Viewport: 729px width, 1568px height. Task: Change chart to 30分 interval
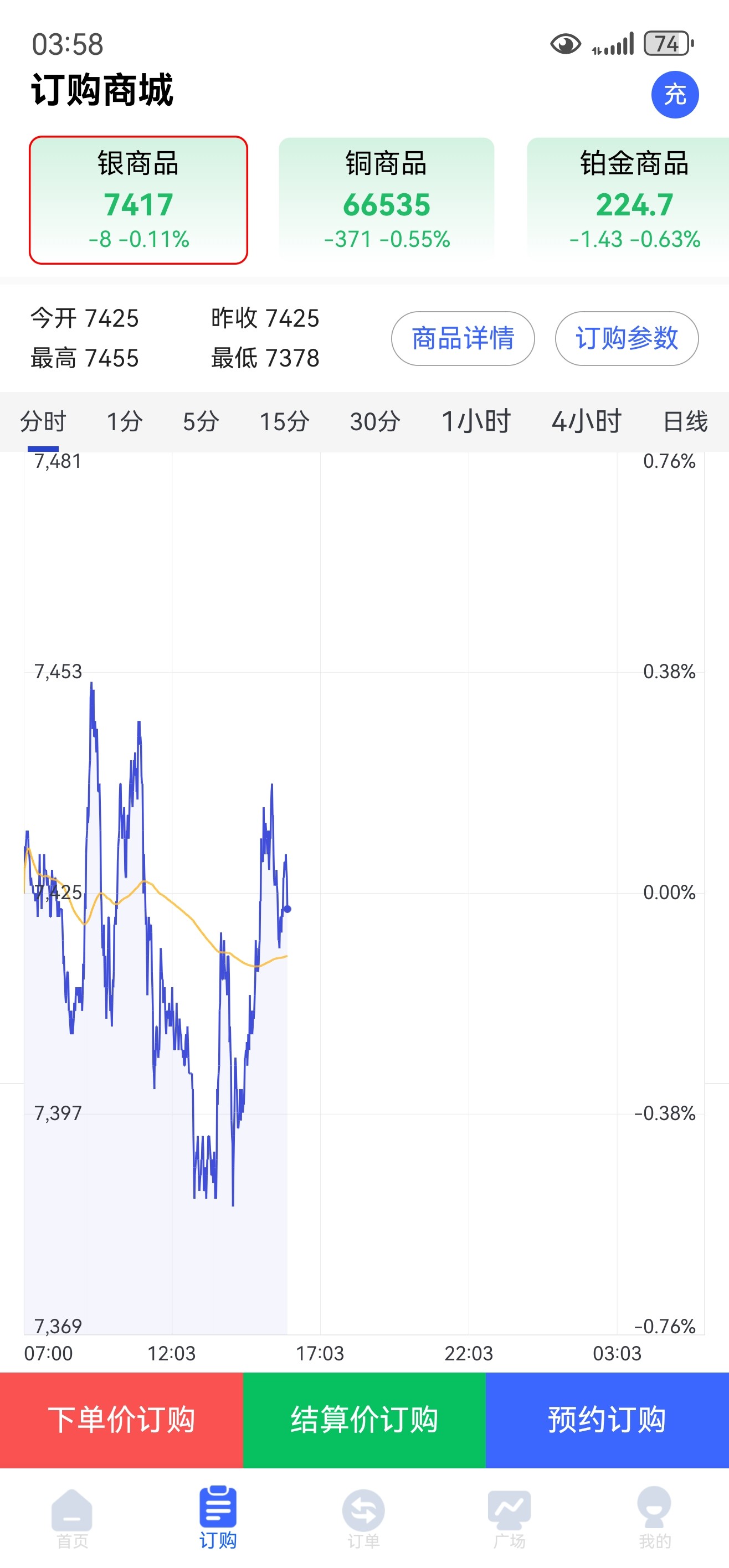374,421
